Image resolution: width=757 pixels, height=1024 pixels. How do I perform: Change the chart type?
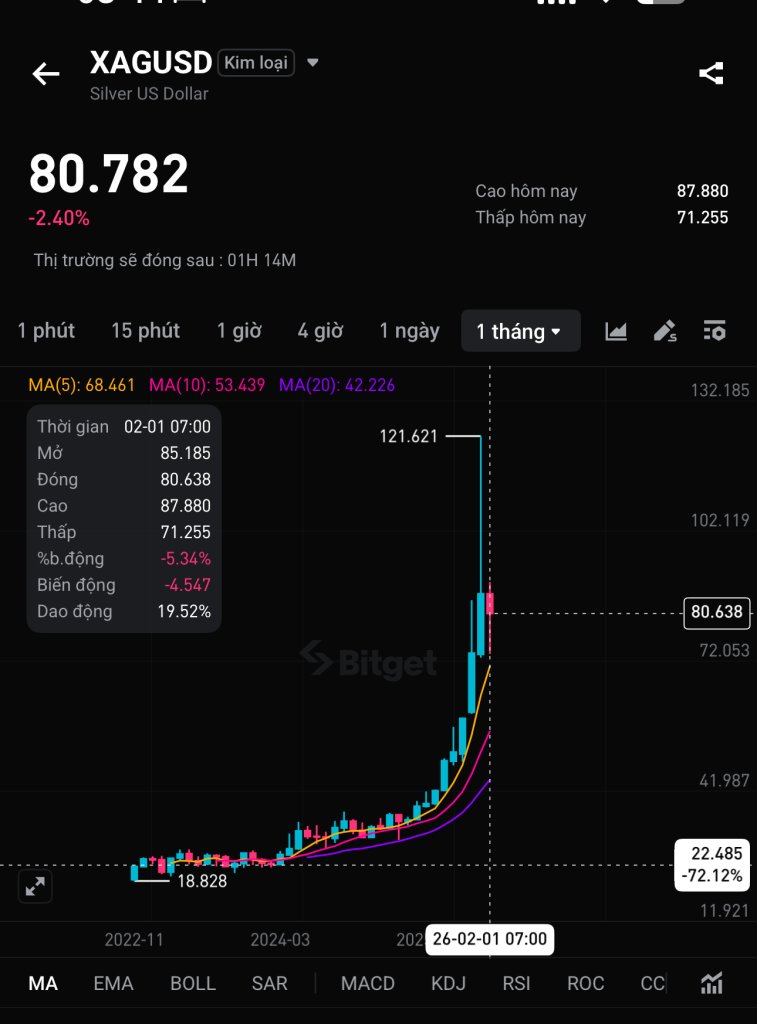click(616, 331)
